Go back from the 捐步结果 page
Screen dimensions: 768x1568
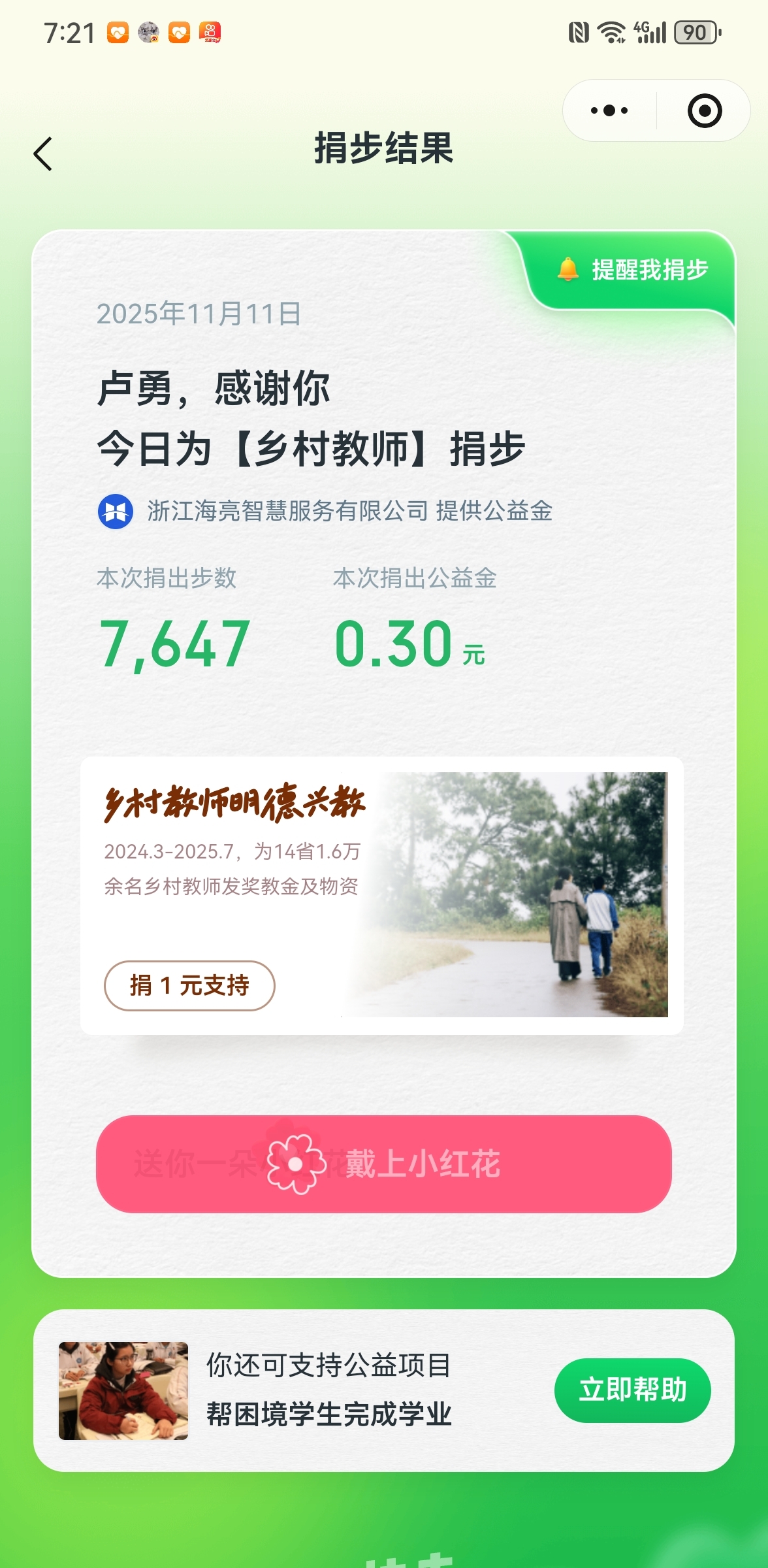(43, 154)
